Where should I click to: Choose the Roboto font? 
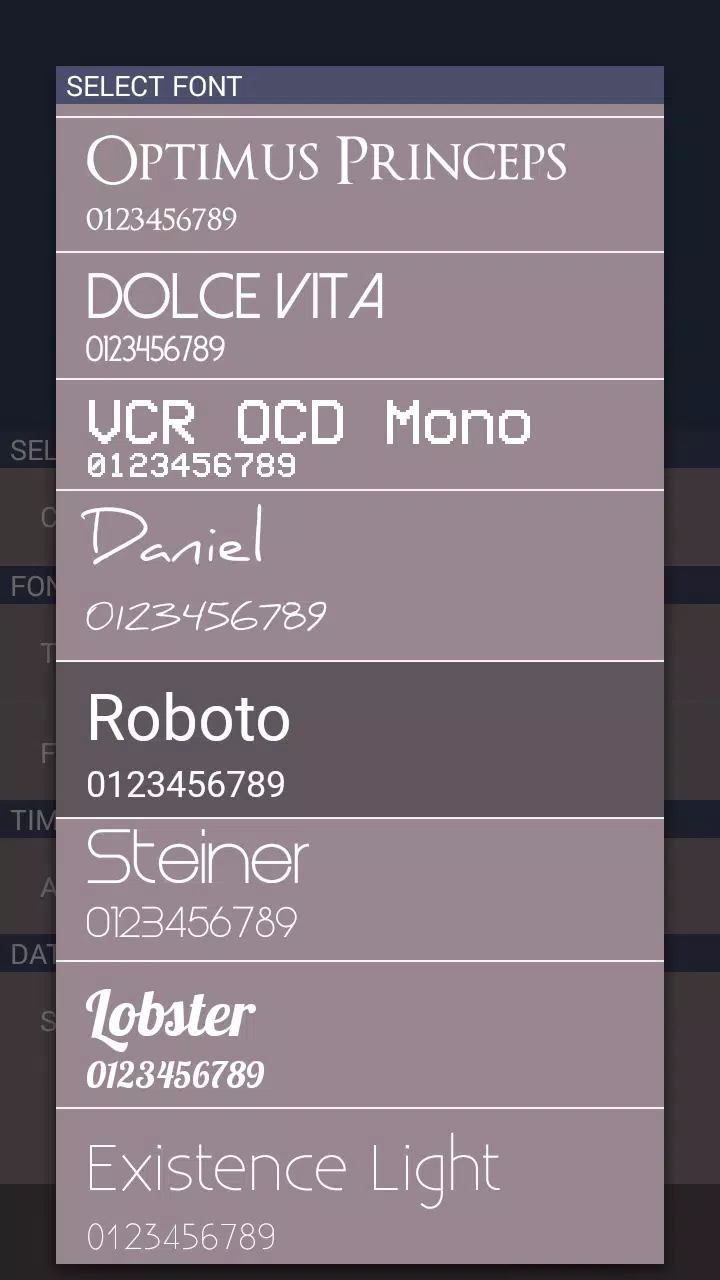click(360, 739)
